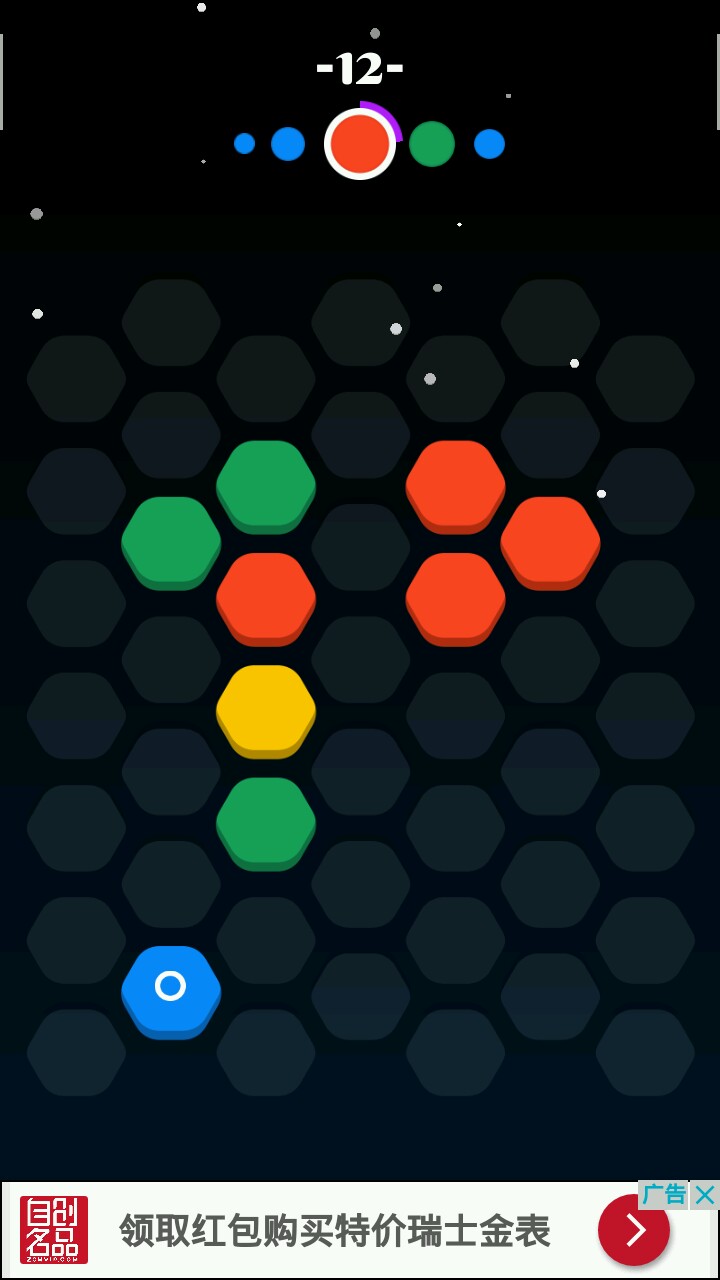The height and width of the screenshot is (1280, 720).
Task: Select the red hexagon directly above the yellow one
Action: [266, 596]
